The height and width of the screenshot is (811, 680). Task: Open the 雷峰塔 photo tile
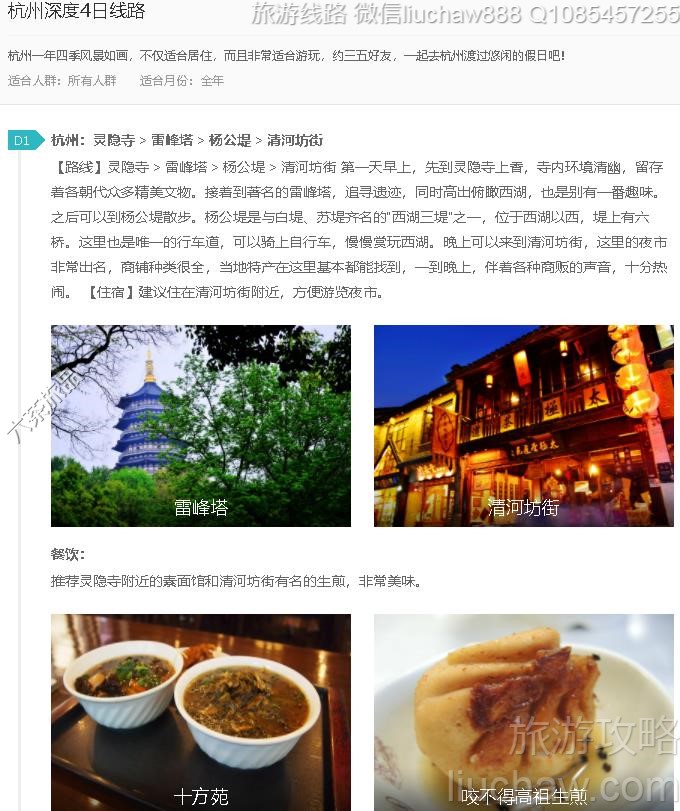tap(201, 425)
